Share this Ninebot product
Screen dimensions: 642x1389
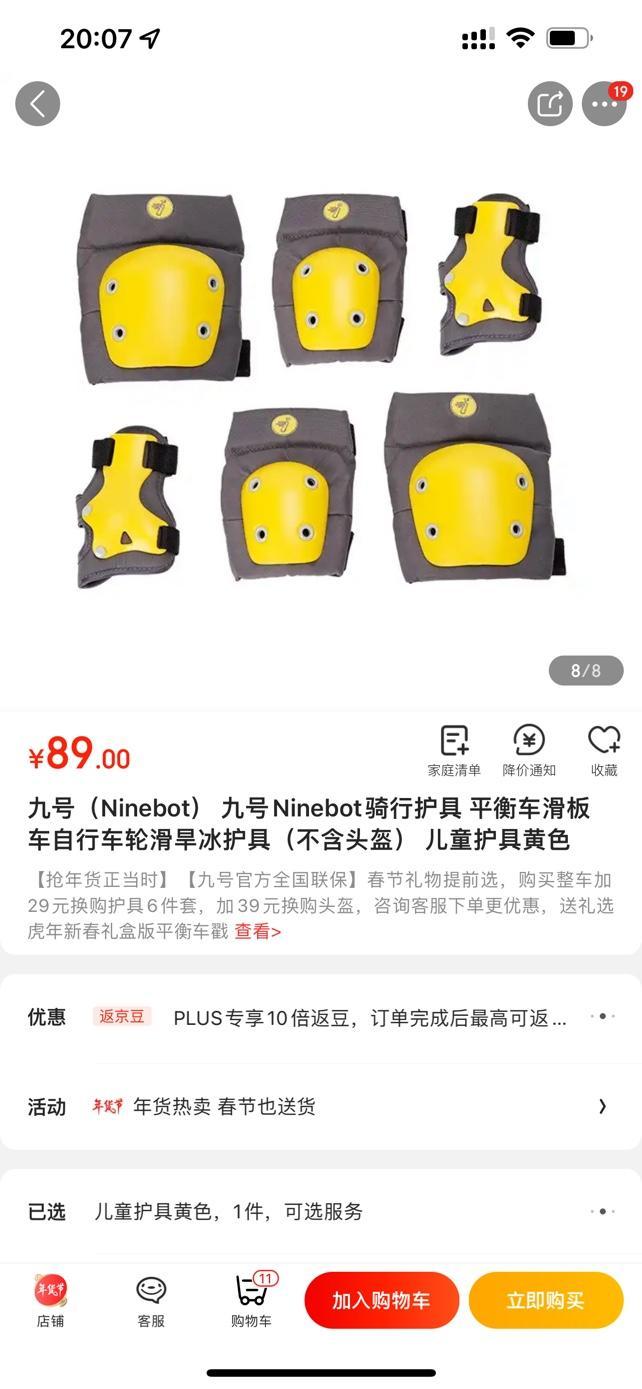point(550,104)
